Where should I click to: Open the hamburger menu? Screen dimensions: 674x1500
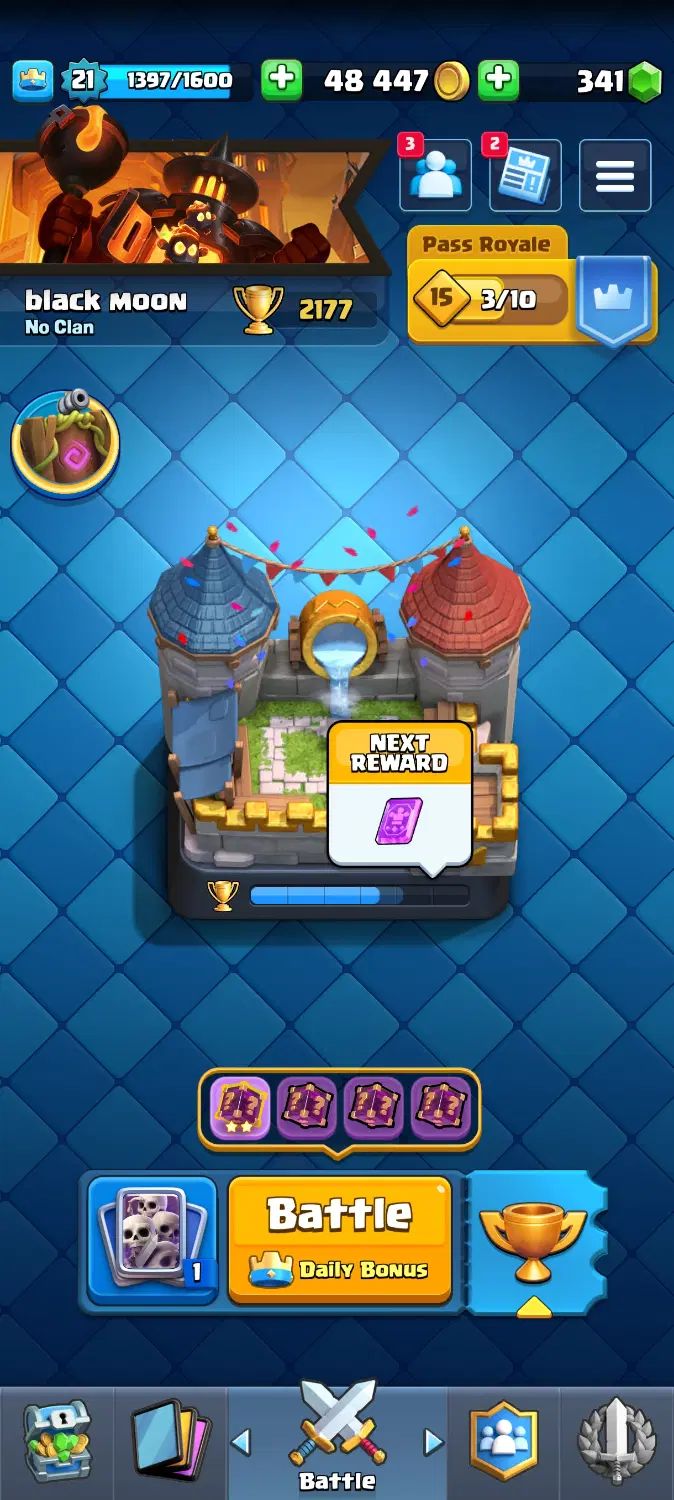pos(615,176)
